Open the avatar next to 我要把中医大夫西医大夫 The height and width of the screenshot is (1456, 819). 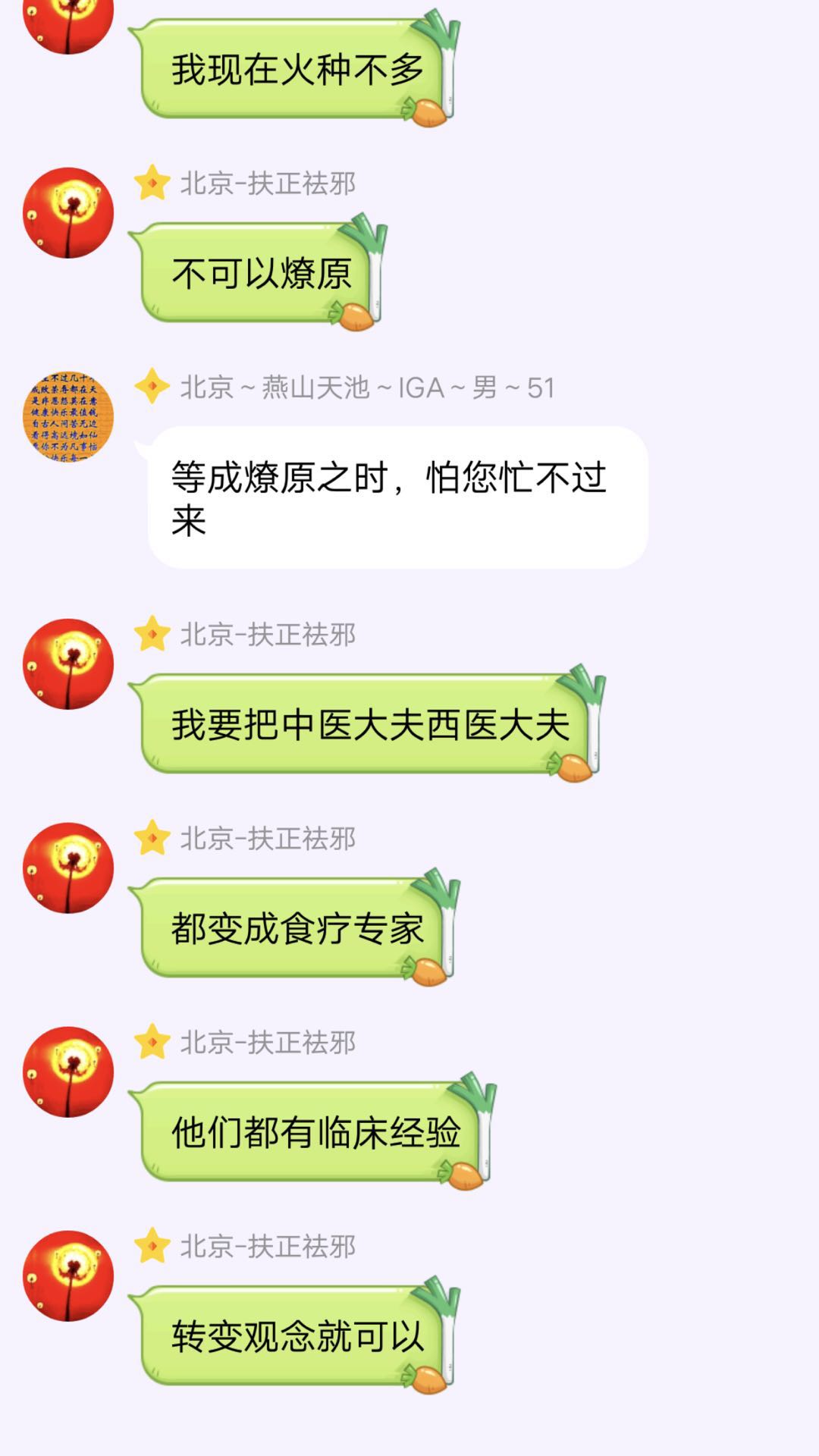(68, 664)
